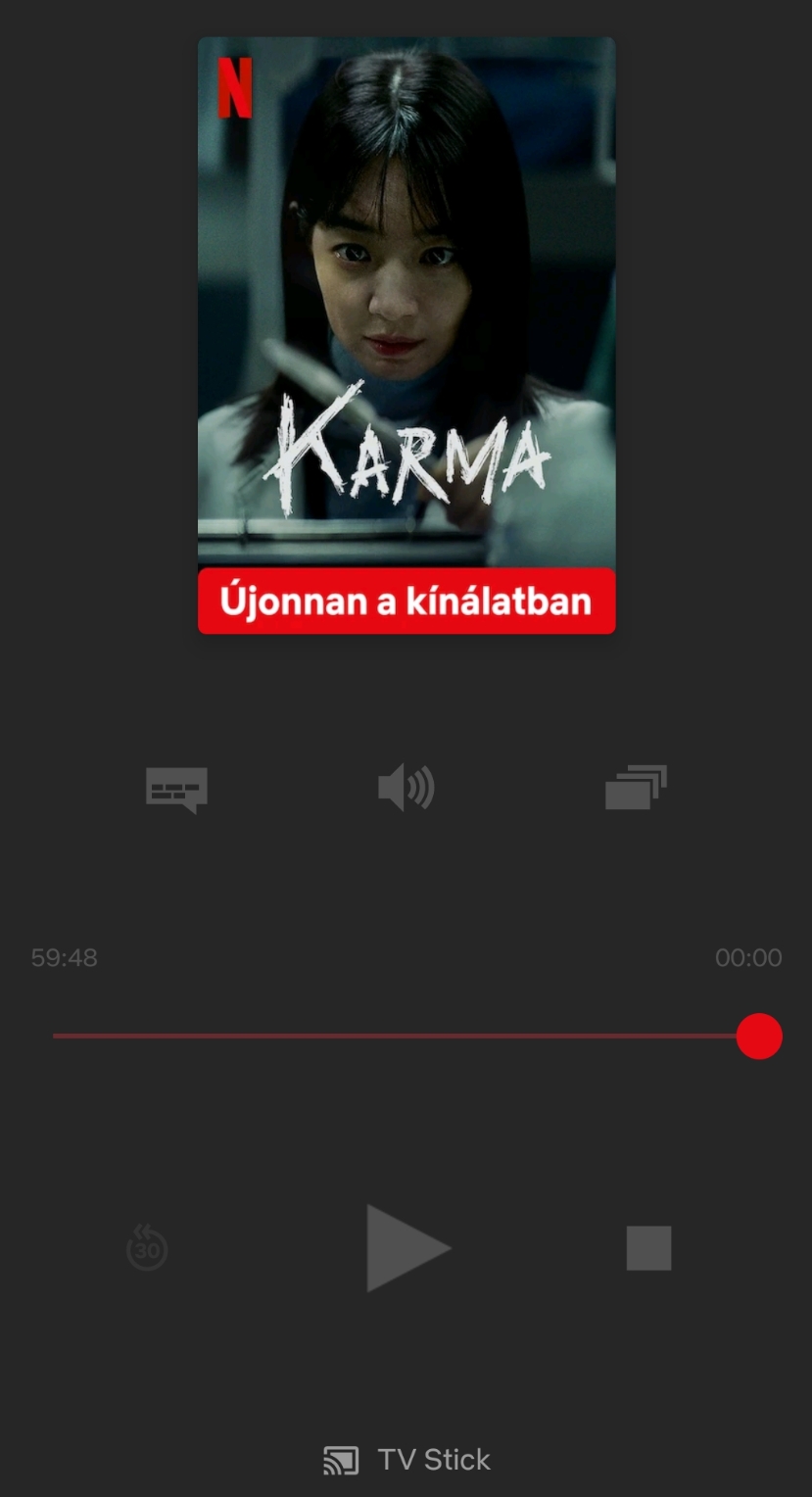Rewind playback by 30 seconds

[147, 1248]
